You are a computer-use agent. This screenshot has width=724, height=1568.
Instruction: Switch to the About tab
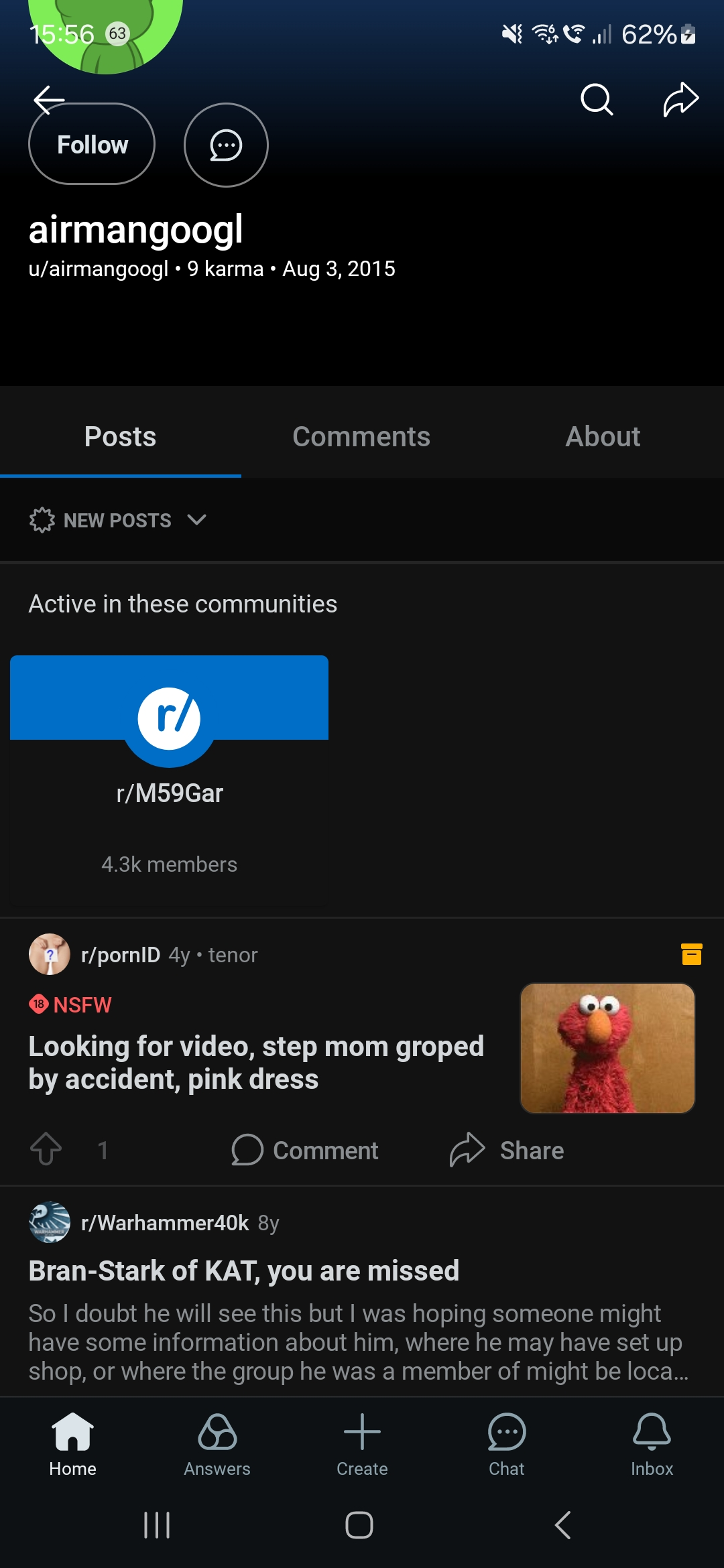[603, 437]
